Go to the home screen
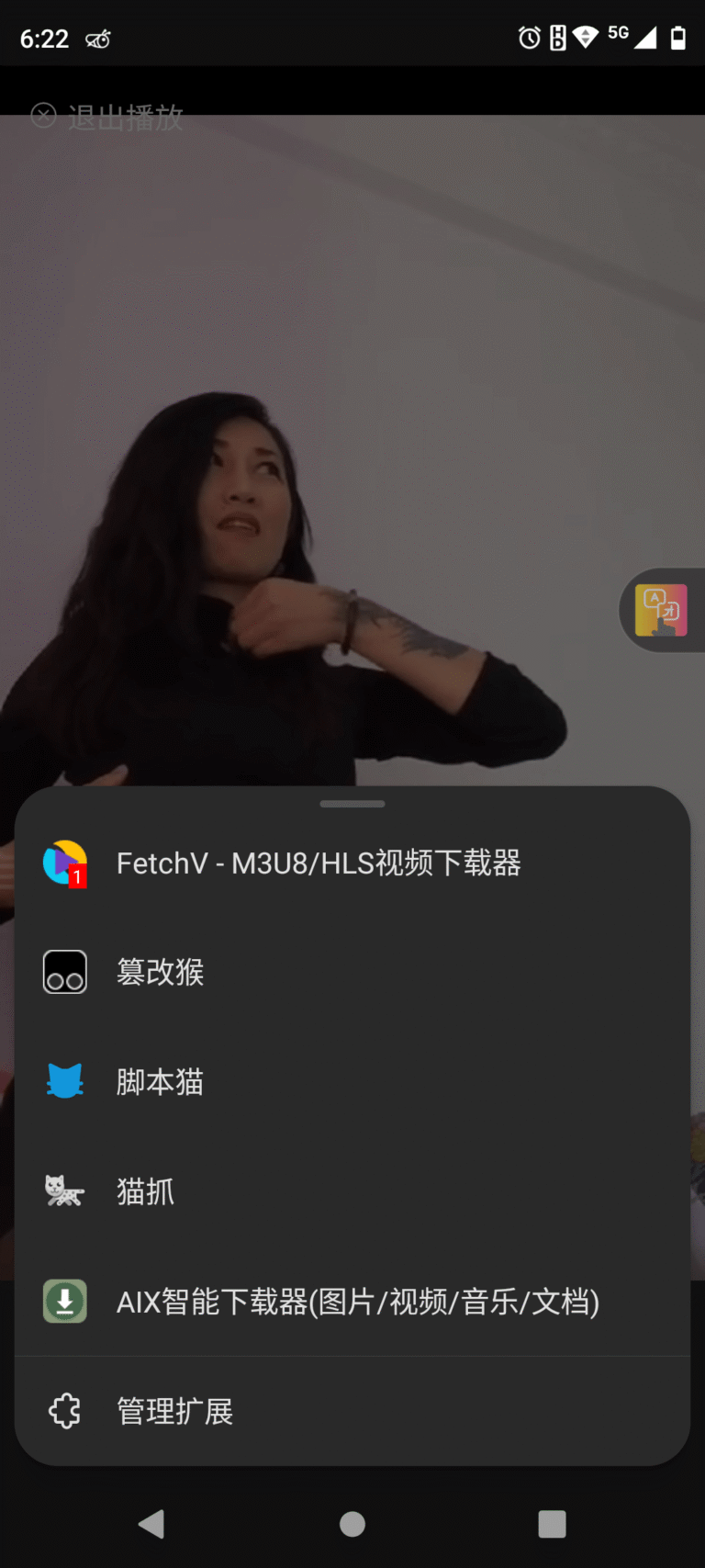 pyautogui.click(x=352, y=1524)
